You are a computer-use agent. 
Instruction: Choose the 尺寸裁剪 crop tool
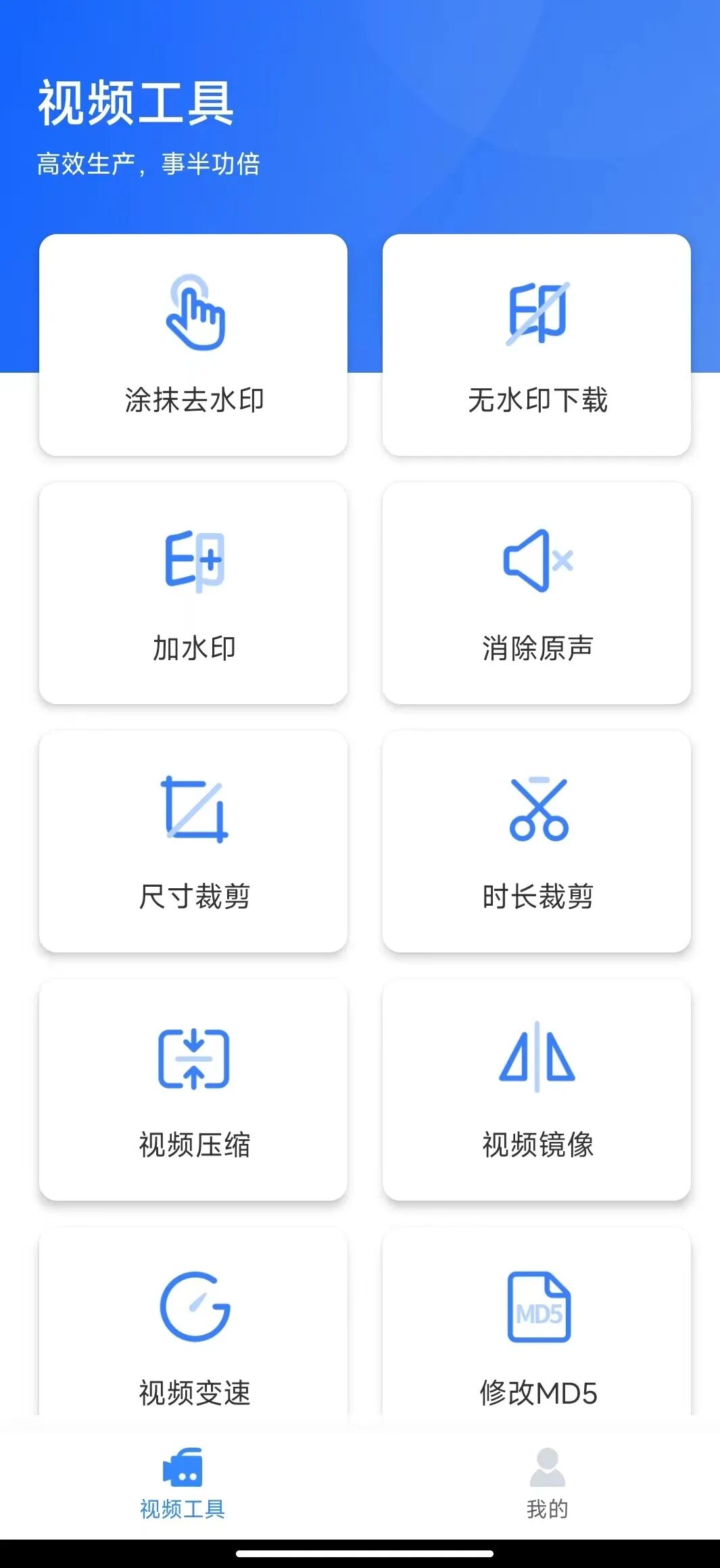click(x=193, y=841)
